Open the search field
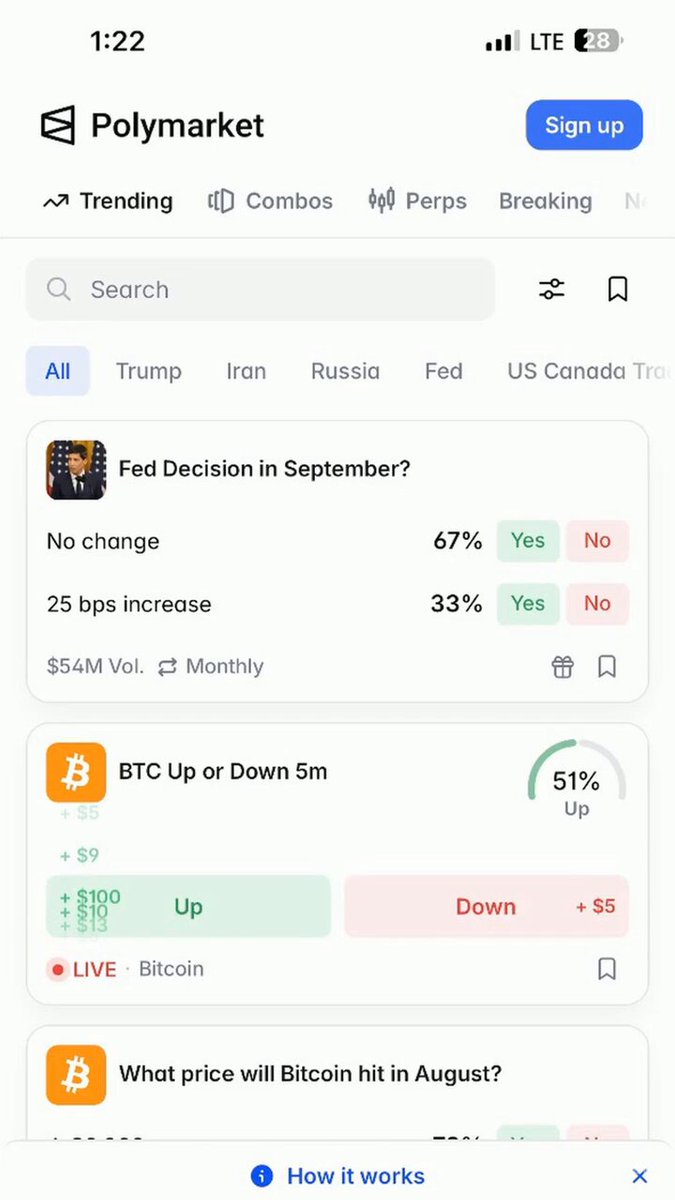 pyautogui.click(x=260, y=289)
